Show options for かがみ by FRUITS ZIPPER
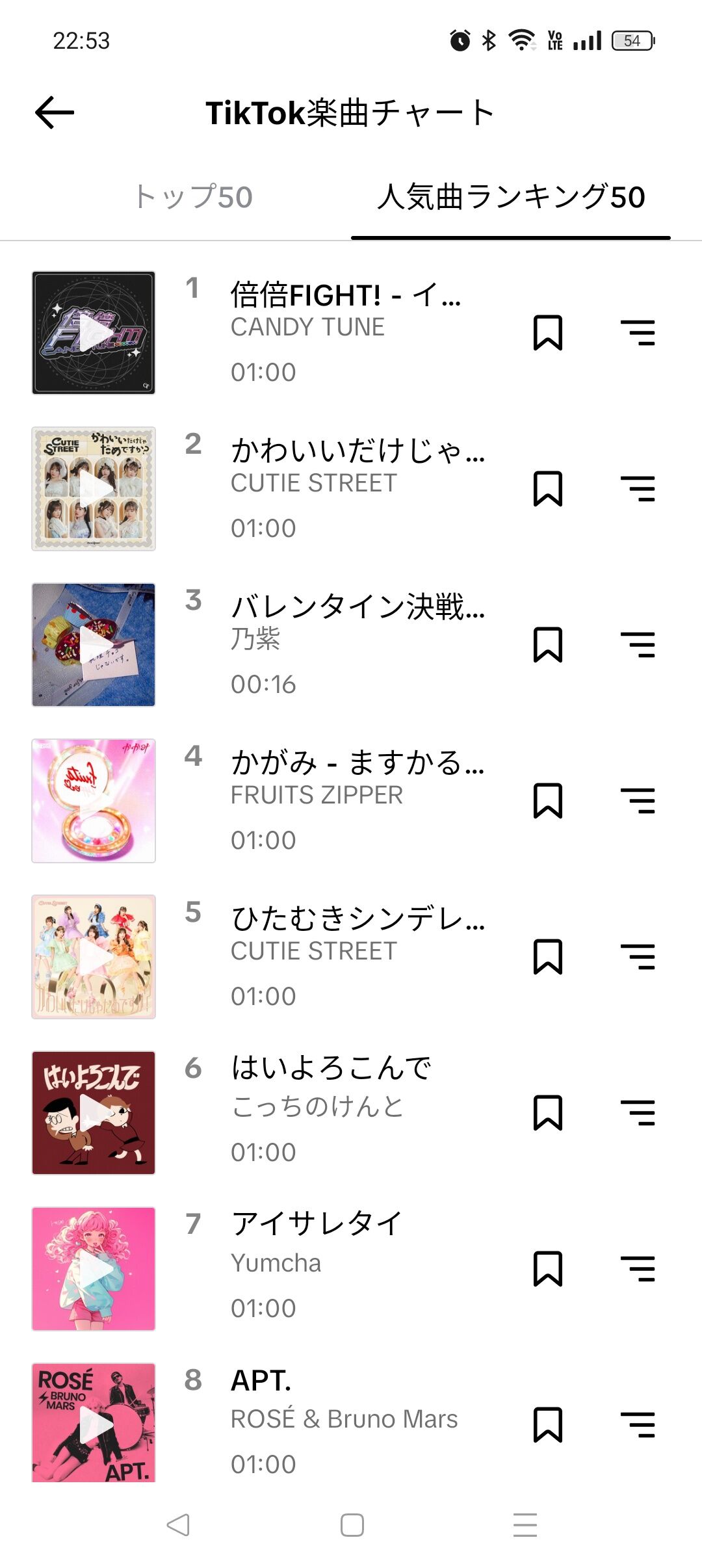Image resolution: width=702 pixels, height=1568 pixels. pyautogui.click(x=638, y=801)
